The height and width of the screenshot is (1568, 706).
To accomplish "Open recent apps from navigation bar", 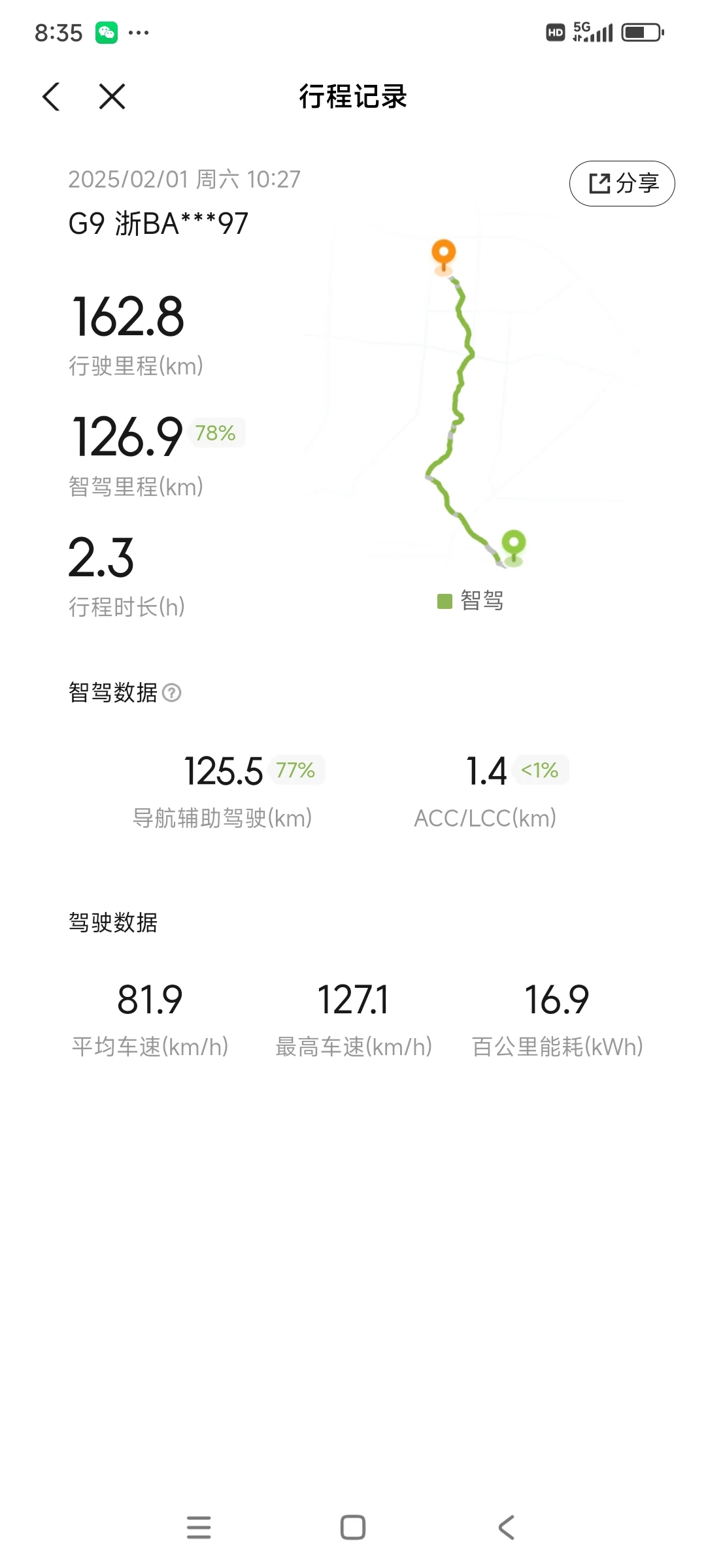I will [x=199, y=1527].
